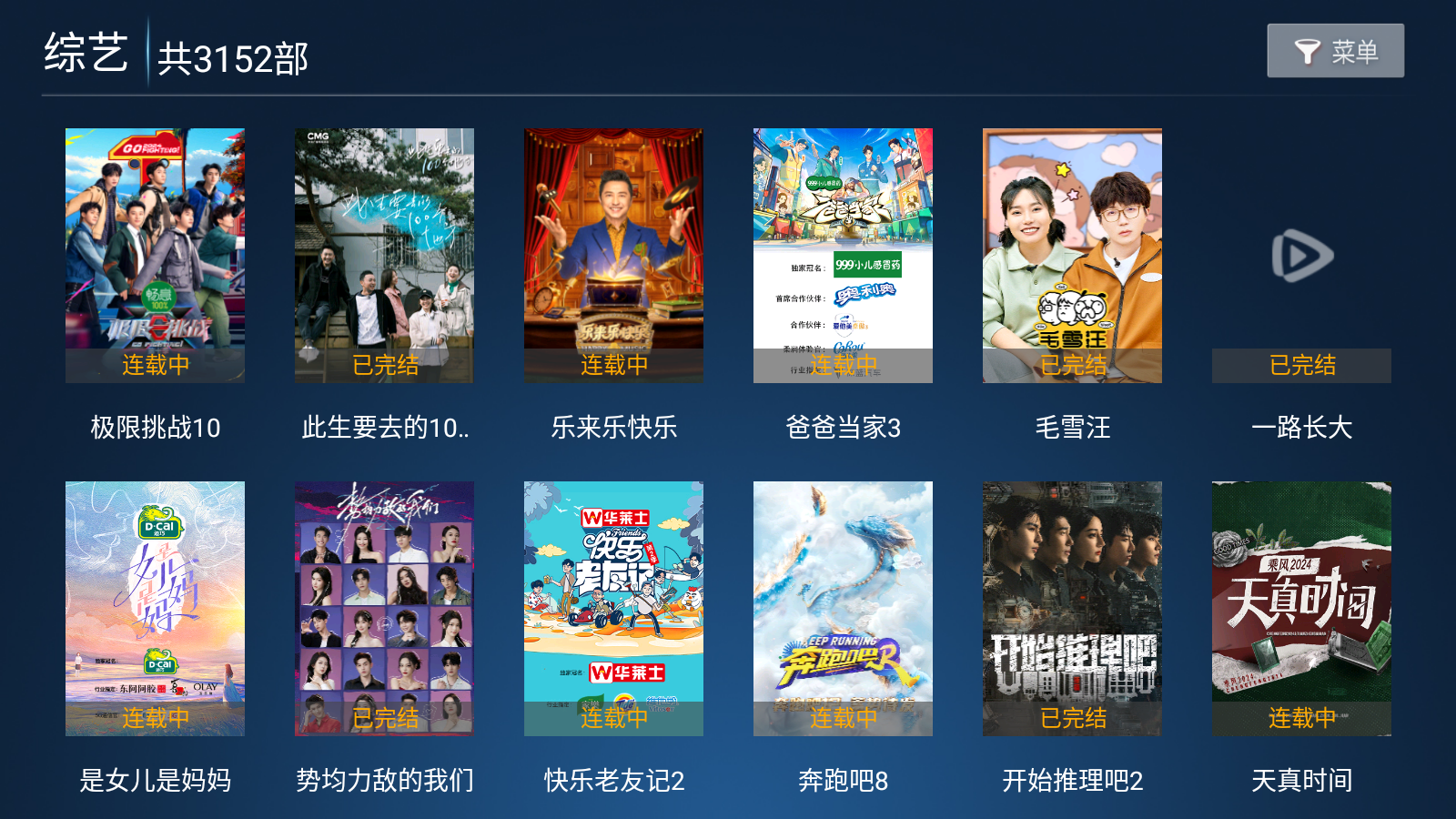Viewport: 1456px width, 819px height.
Task: Tap the 天真时间 poster
Action: click(1301, 608)
